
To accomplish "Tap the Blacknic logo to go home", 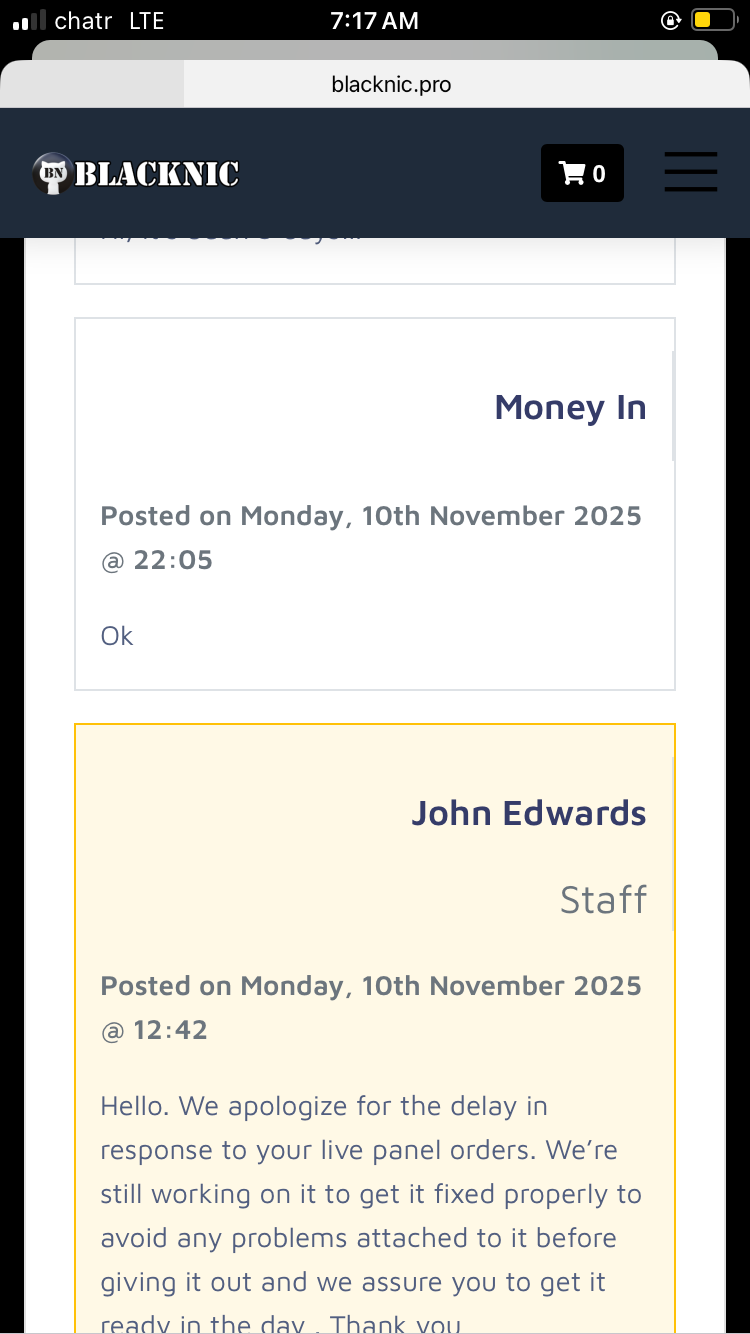I will click(x=136, y=174).
